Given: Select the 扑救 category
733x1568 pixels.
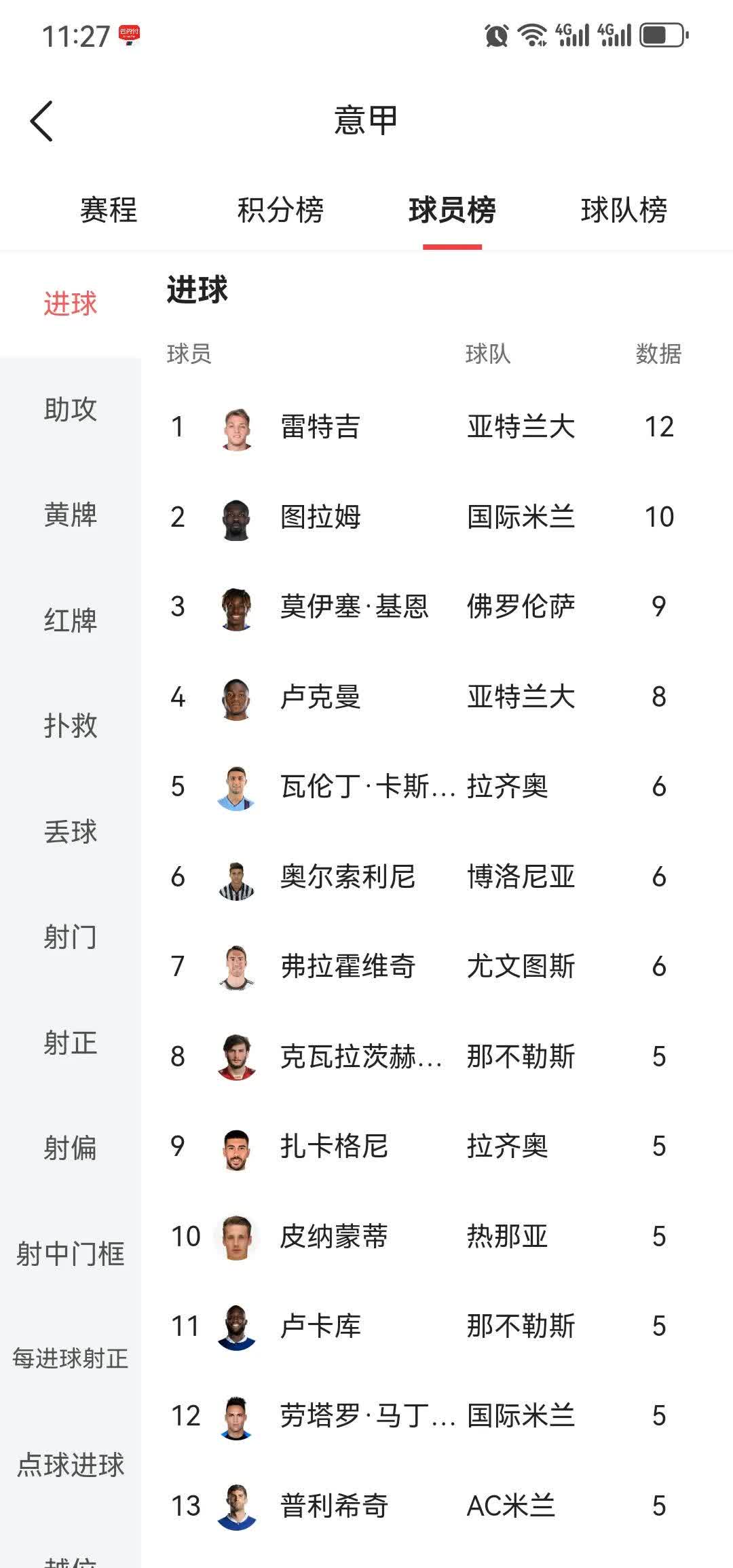Looking at the screenshot, I should click(71, 726).
